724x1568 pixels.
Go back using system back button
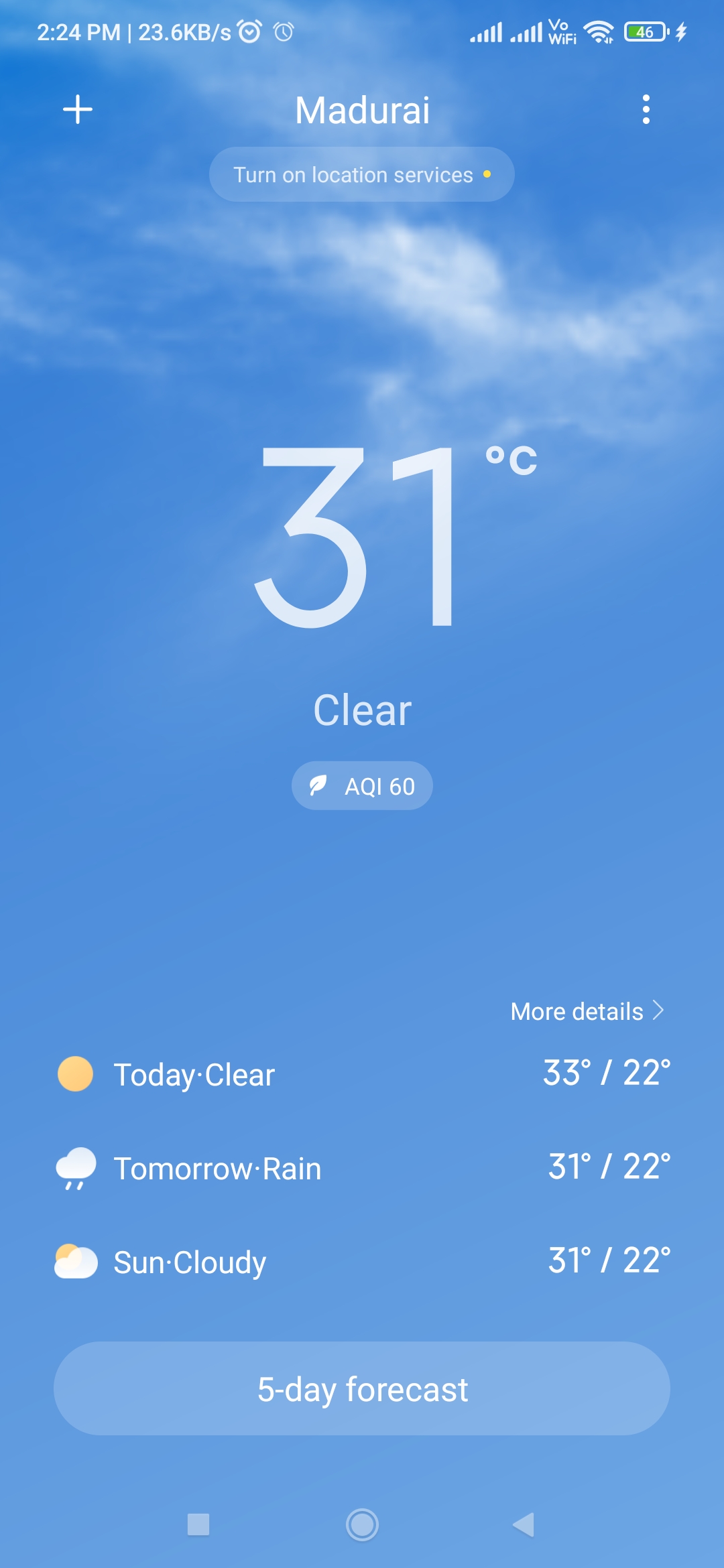click(524, 1524)
